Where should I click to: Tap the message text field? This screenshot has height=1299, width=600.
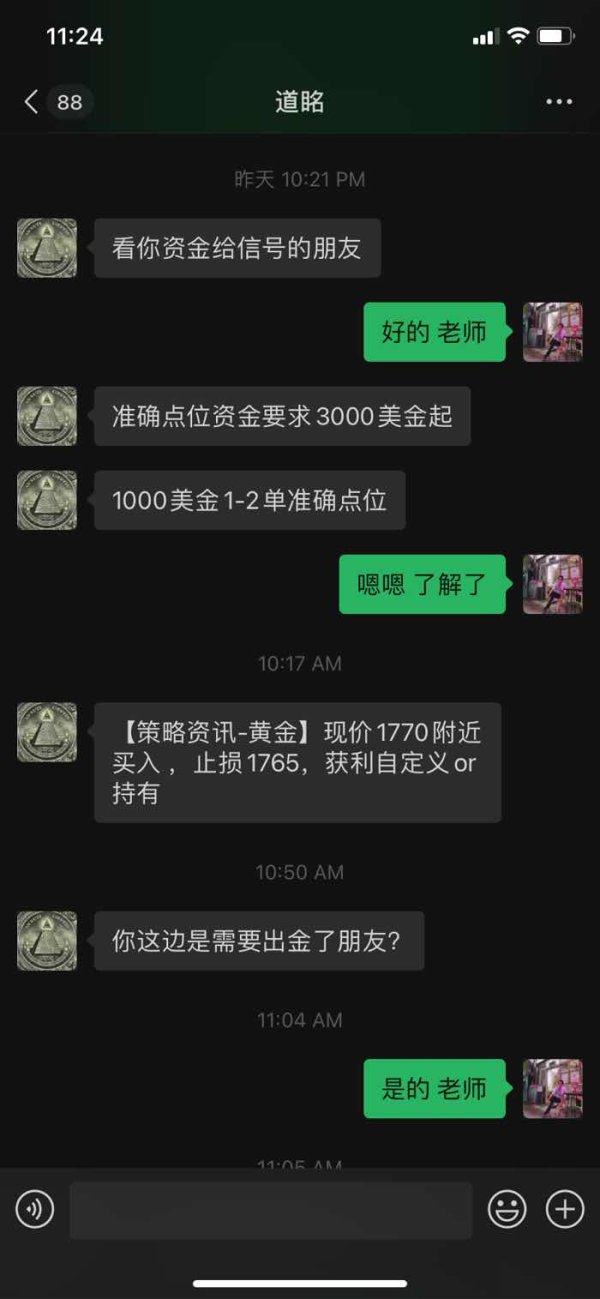click(271, 1210)
